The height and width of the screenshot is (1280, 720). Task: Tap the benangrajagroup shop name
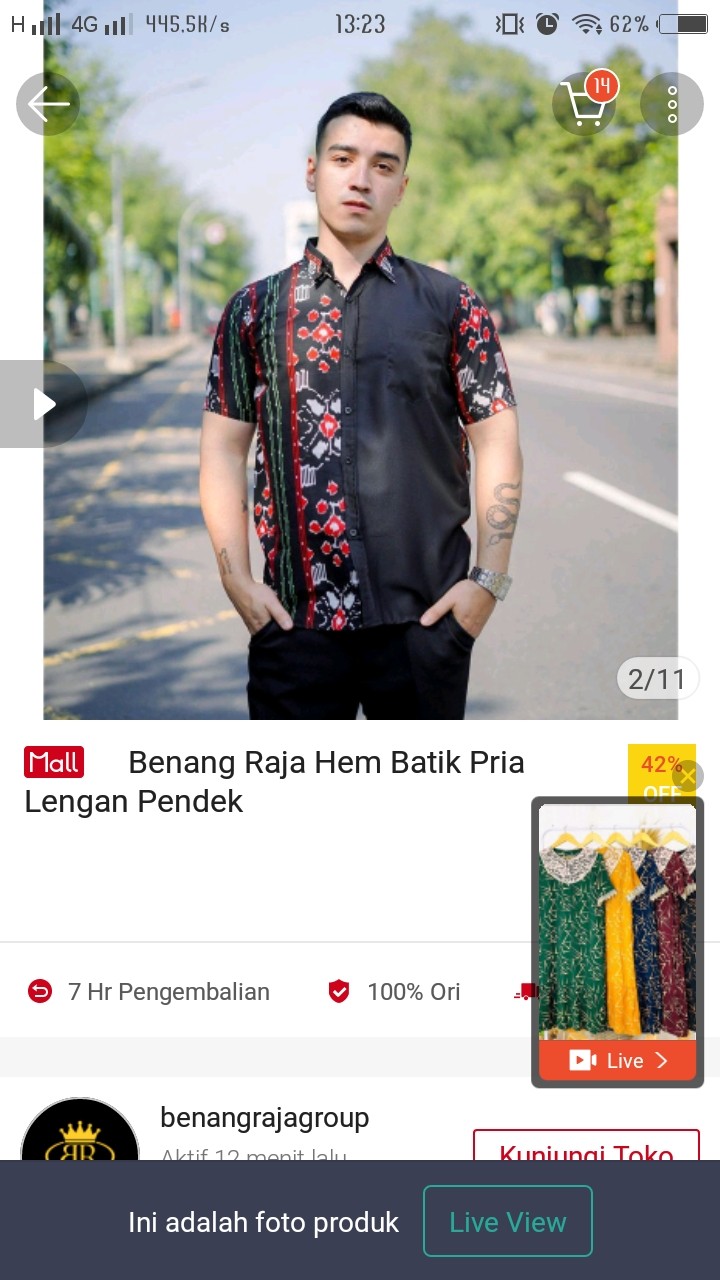point(264,1117)
